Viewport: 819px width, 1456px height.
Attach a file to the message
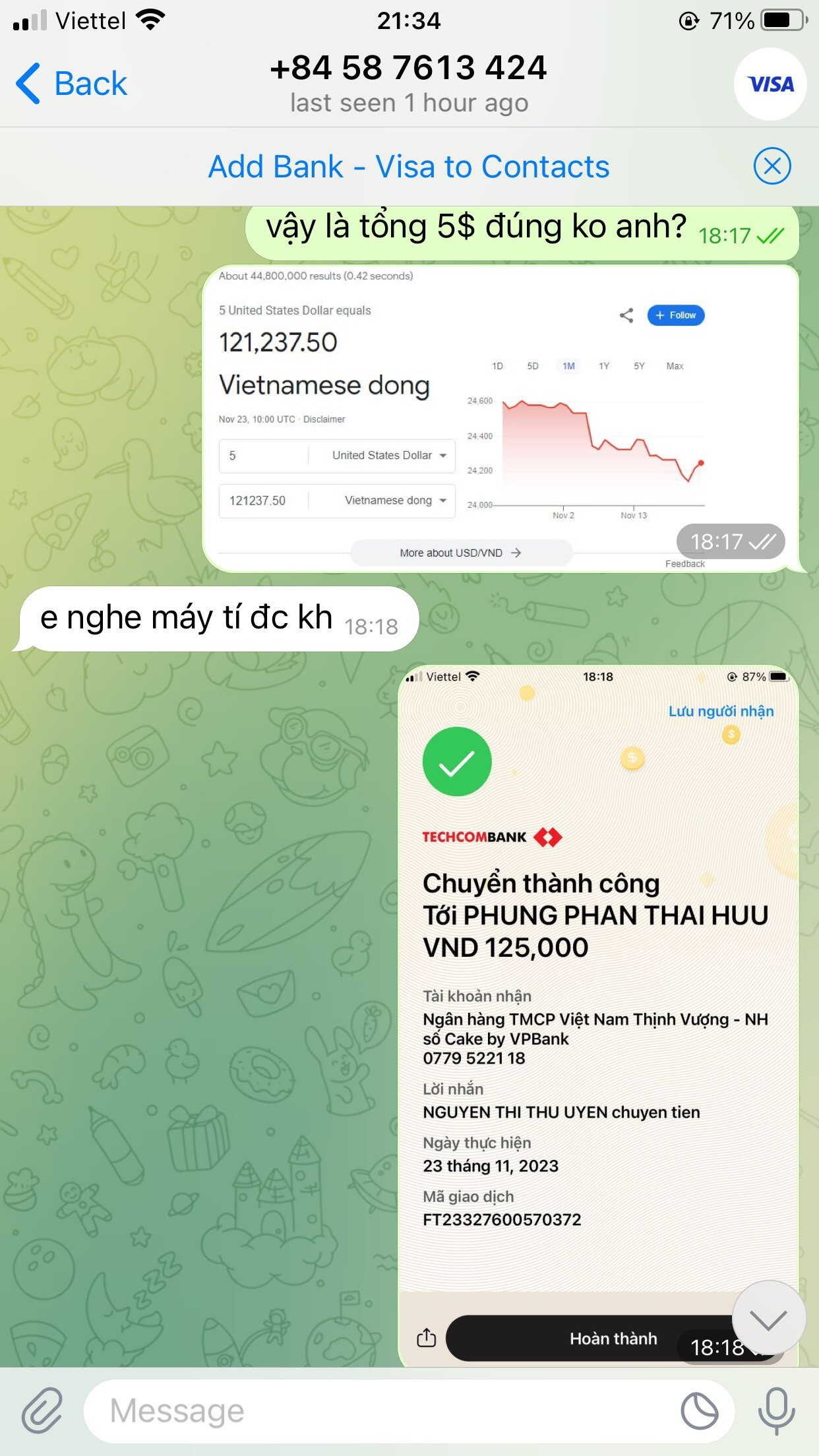(x=42, y=1411)
